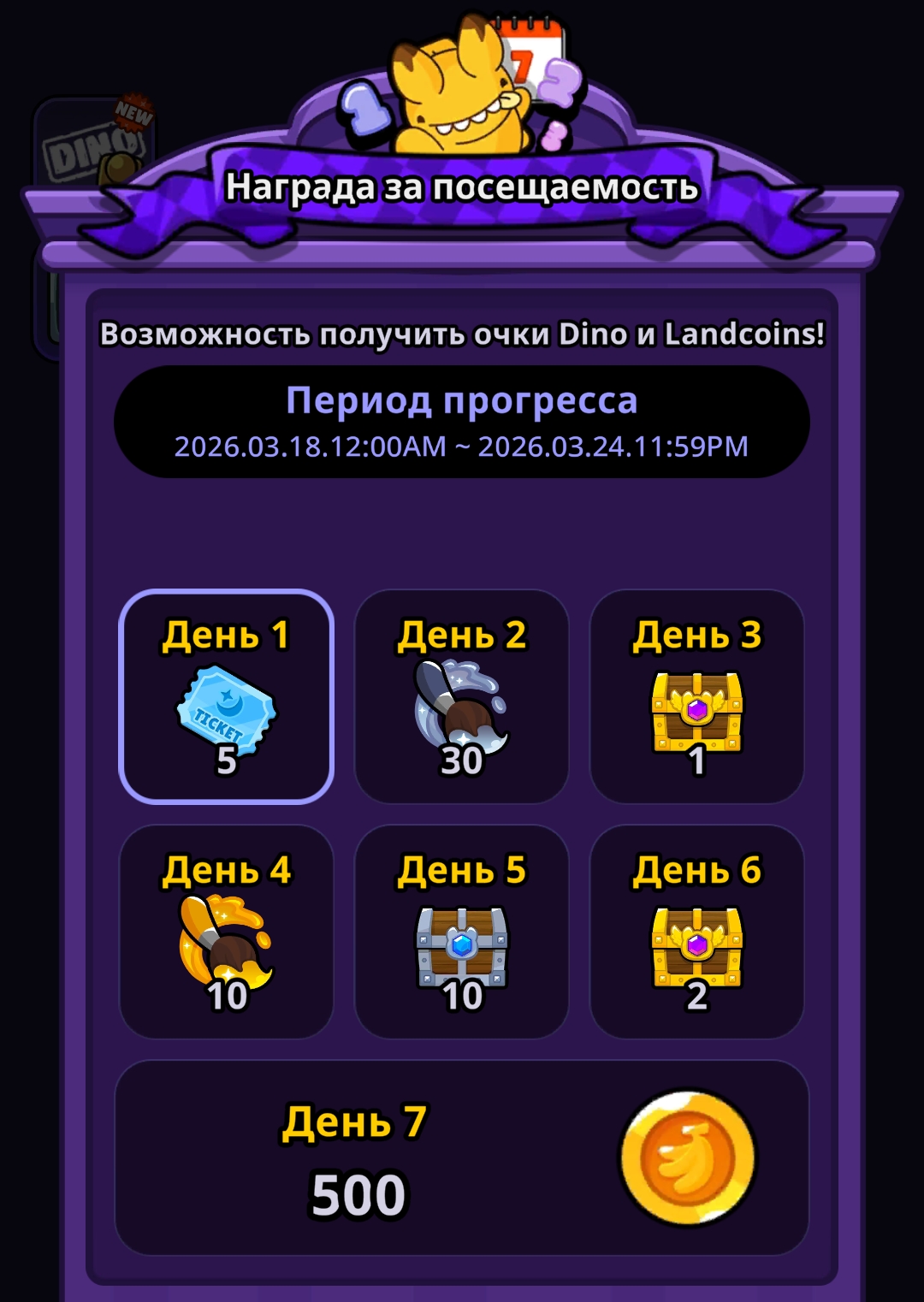This screenshot has width=924, height=1302.
Task: Select the День 2 brush reward tile
Action: 462,697
